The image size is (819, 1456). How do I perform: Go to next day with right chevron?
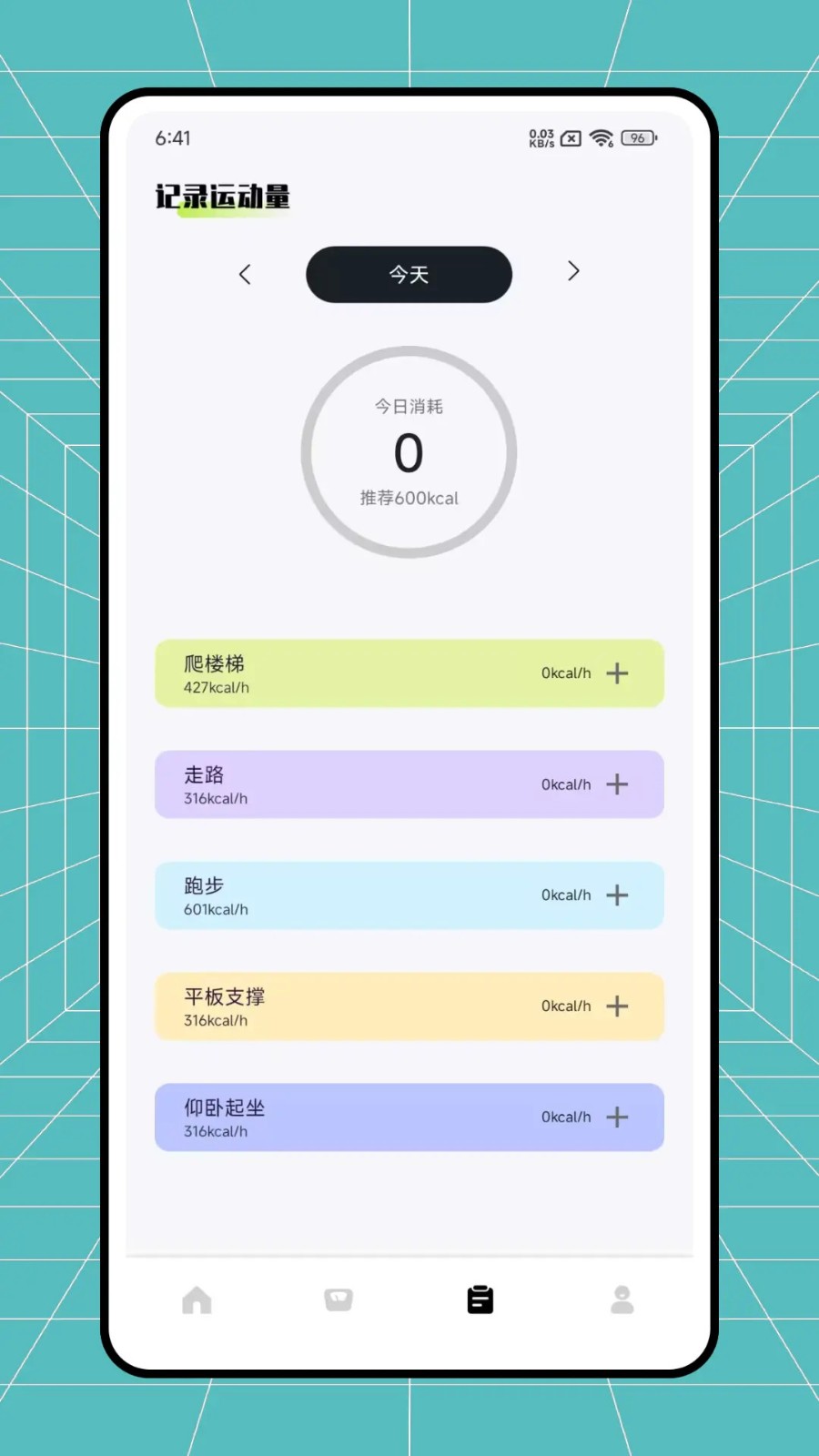[x=573, y=273]
